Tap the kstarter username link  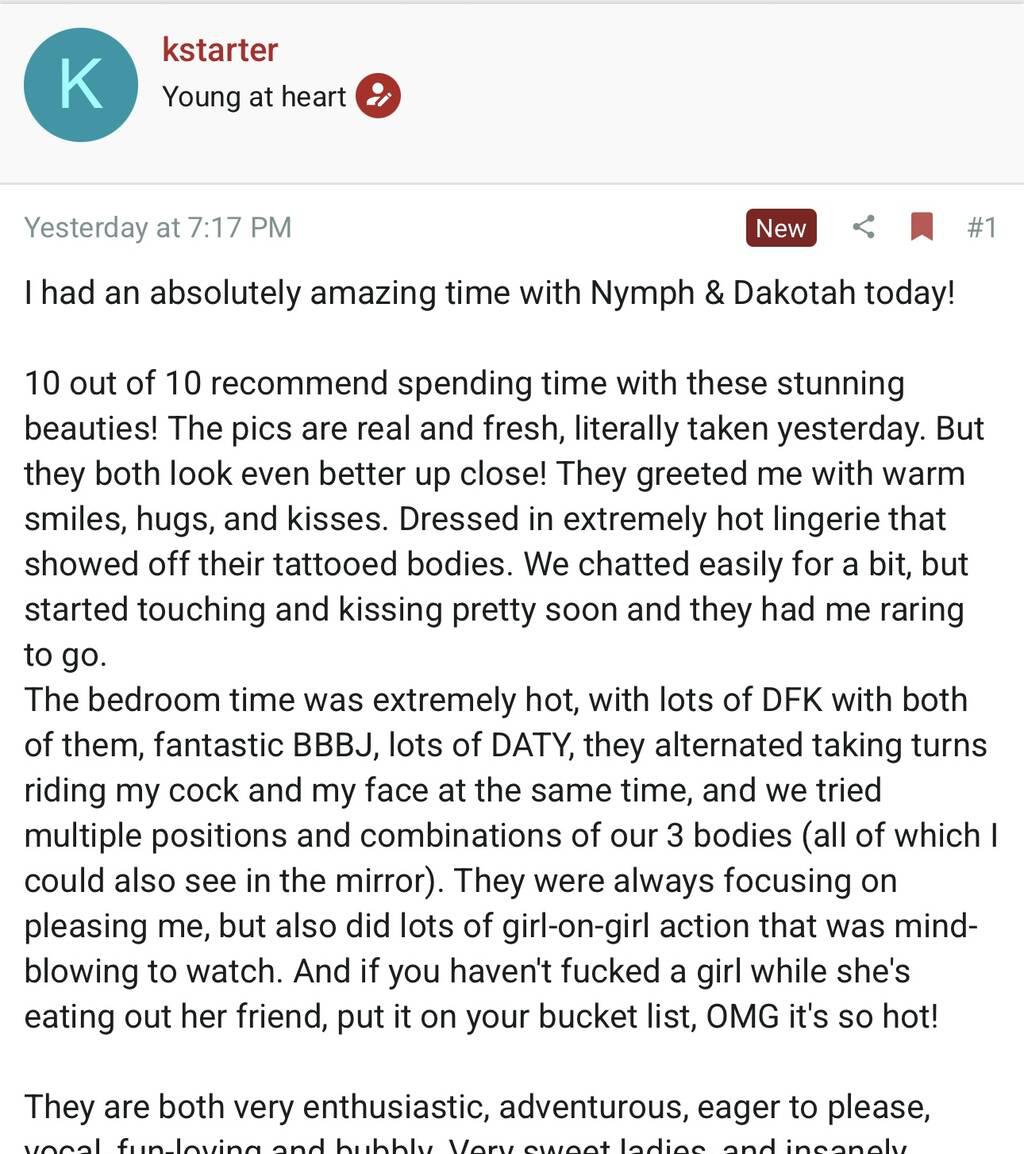[220, 49]
